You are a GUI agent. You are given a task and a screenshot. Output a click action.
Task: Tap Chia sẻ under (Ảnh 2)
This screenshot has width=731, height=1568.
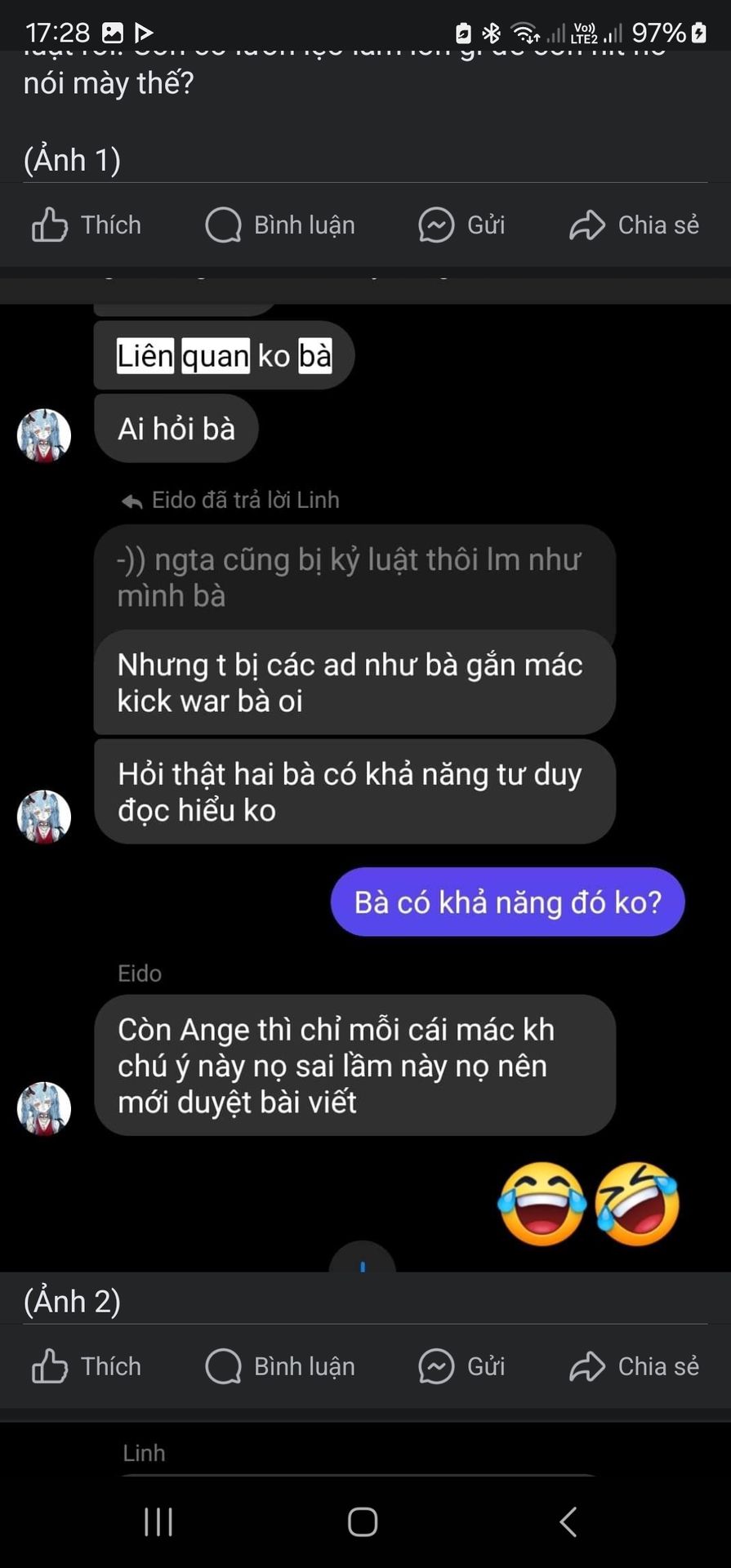click(634, 1365)
